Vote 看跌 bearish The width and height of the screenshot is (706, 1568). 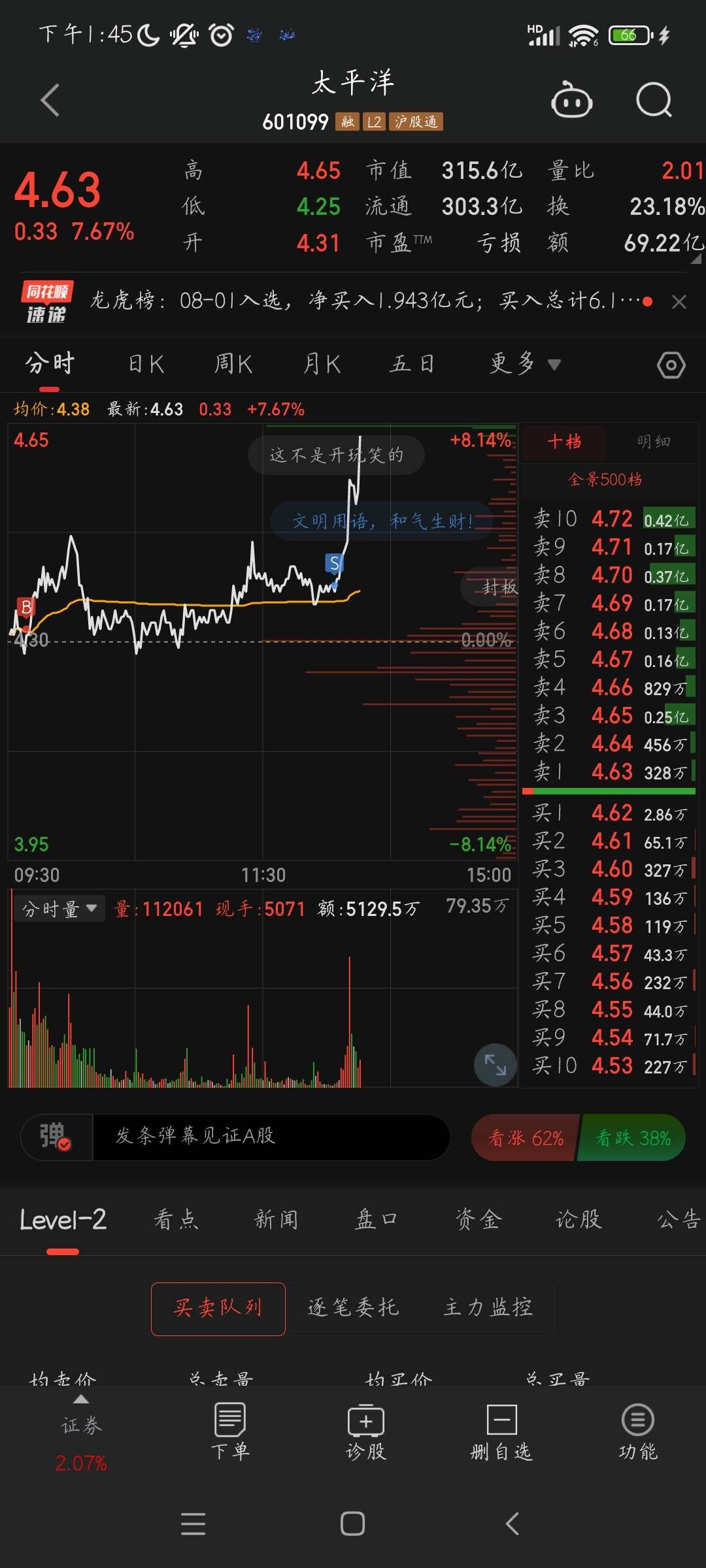coord(633,1138)
